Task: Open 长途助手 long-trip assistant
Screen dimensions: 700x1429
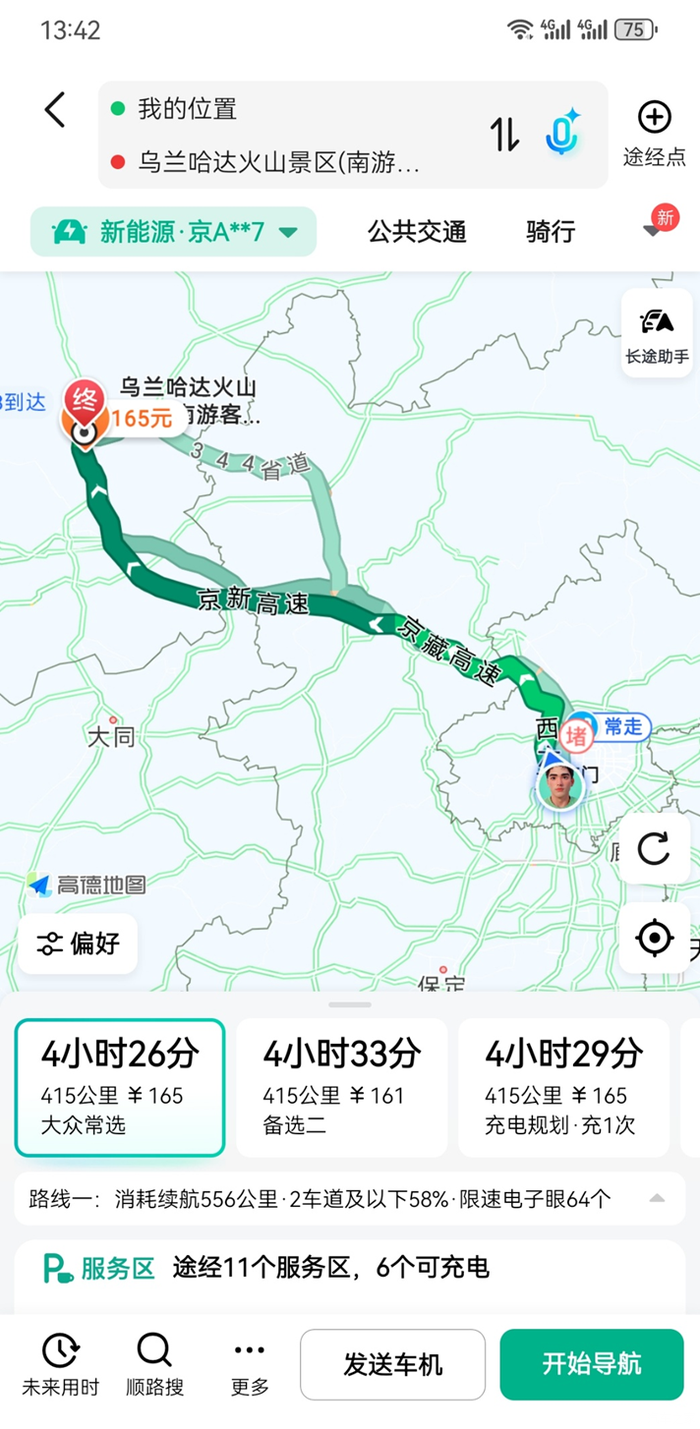Action: point(657,333)
